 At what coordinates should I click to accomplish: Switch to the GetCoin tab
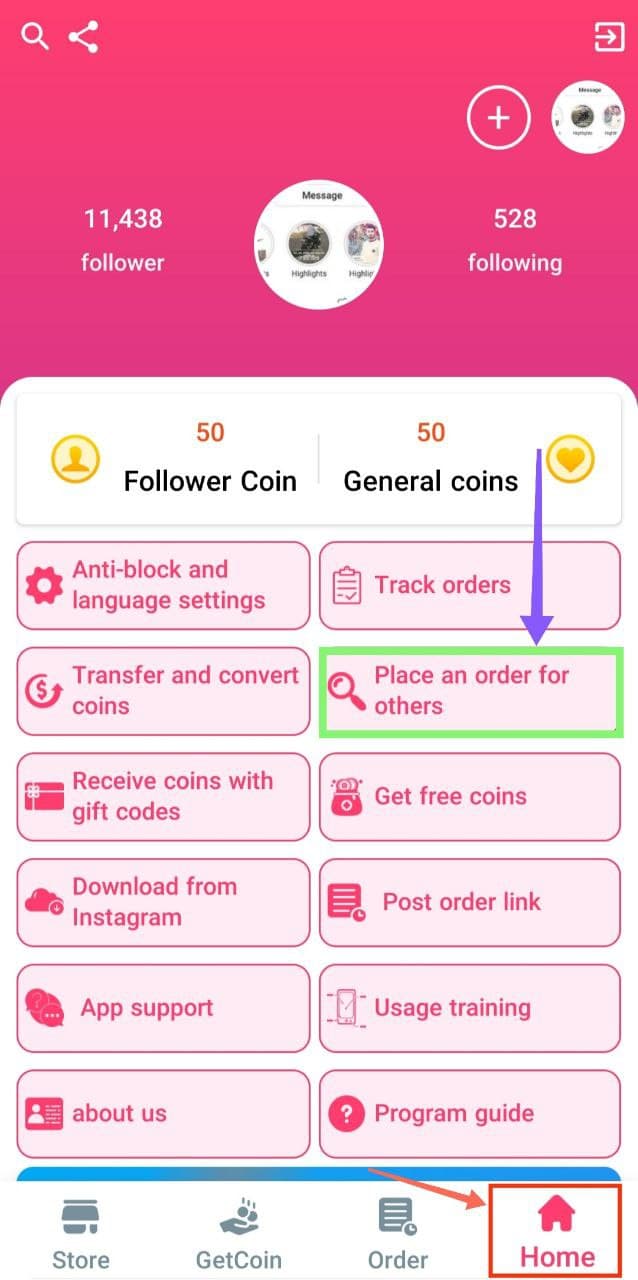point(239,1232)
